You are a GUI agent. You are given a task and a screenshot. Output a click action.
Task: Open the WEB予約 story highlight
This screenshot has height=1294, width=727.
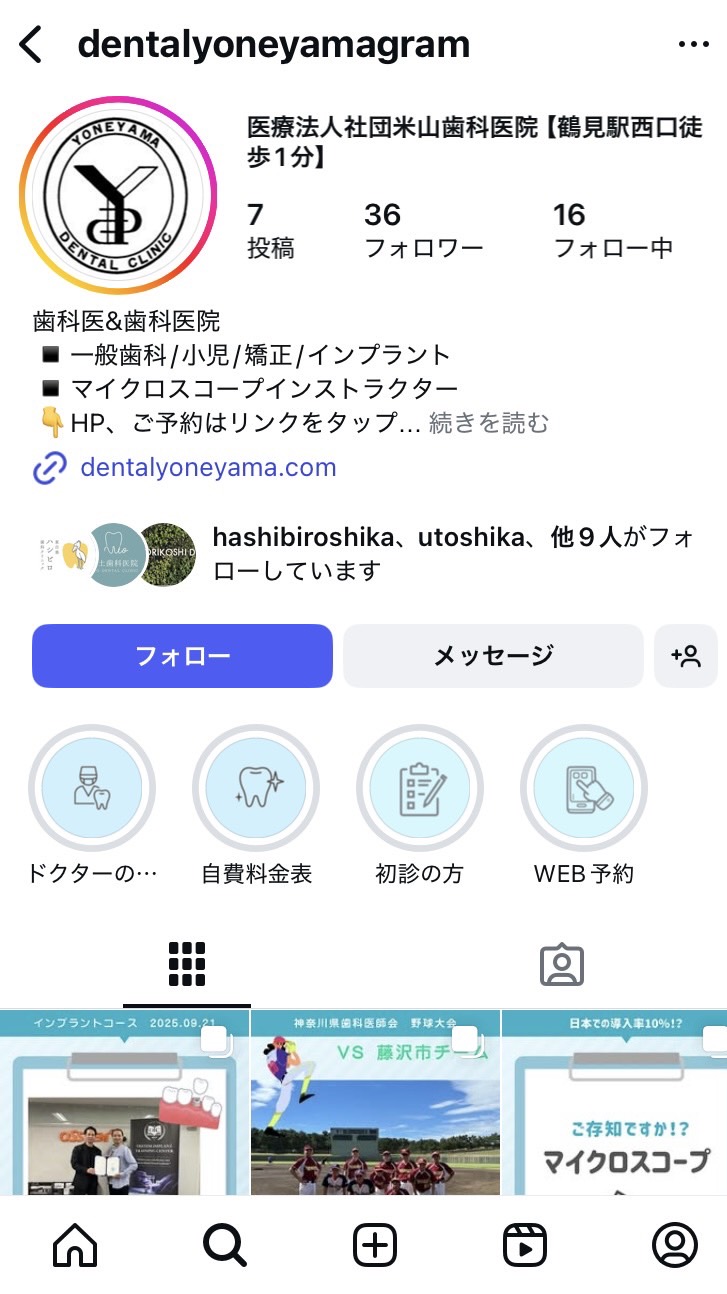click(584, 788)
